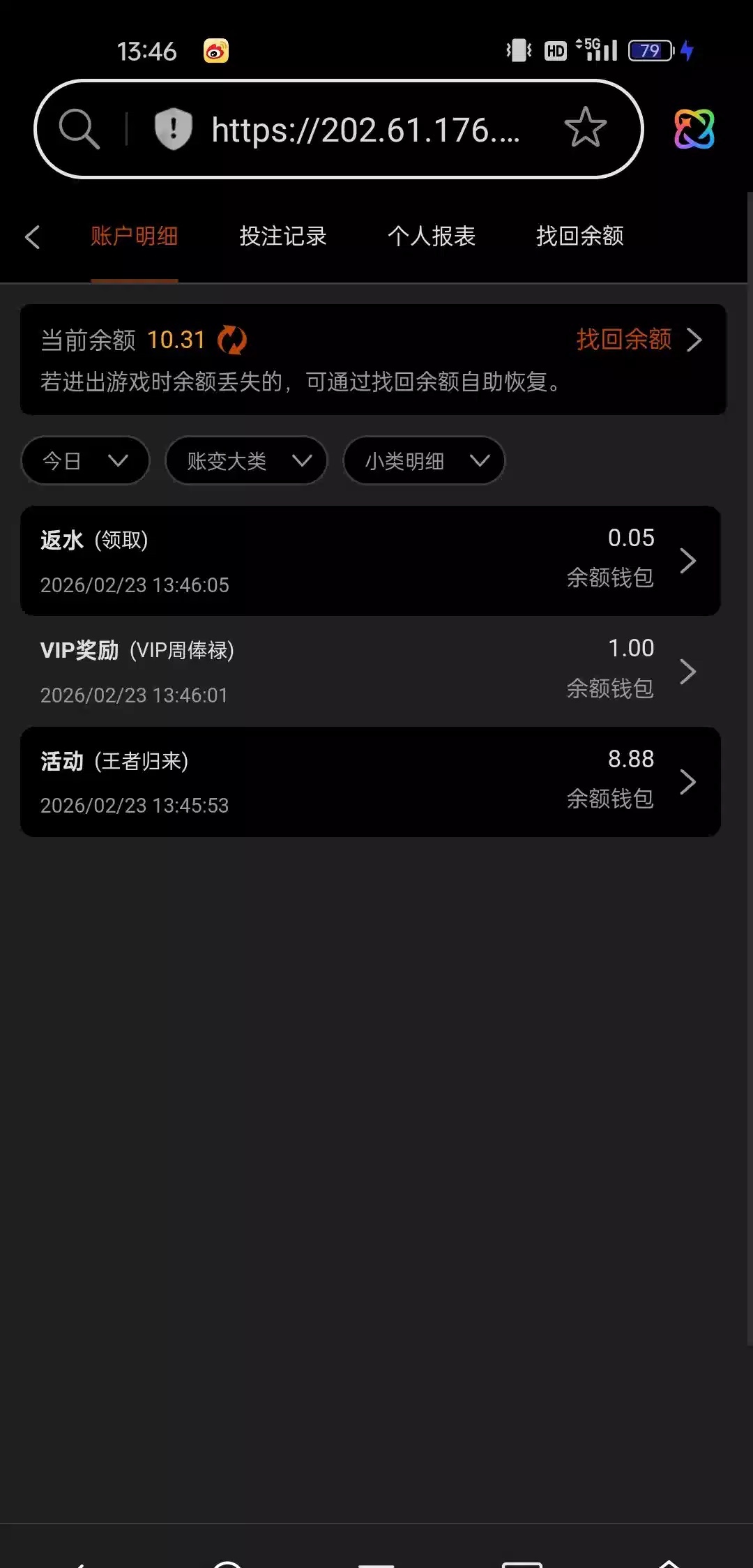This screenshot has width=753, height=1568.
Task: Open the colorful browser assistant icon
Action: tap(694, 129)
